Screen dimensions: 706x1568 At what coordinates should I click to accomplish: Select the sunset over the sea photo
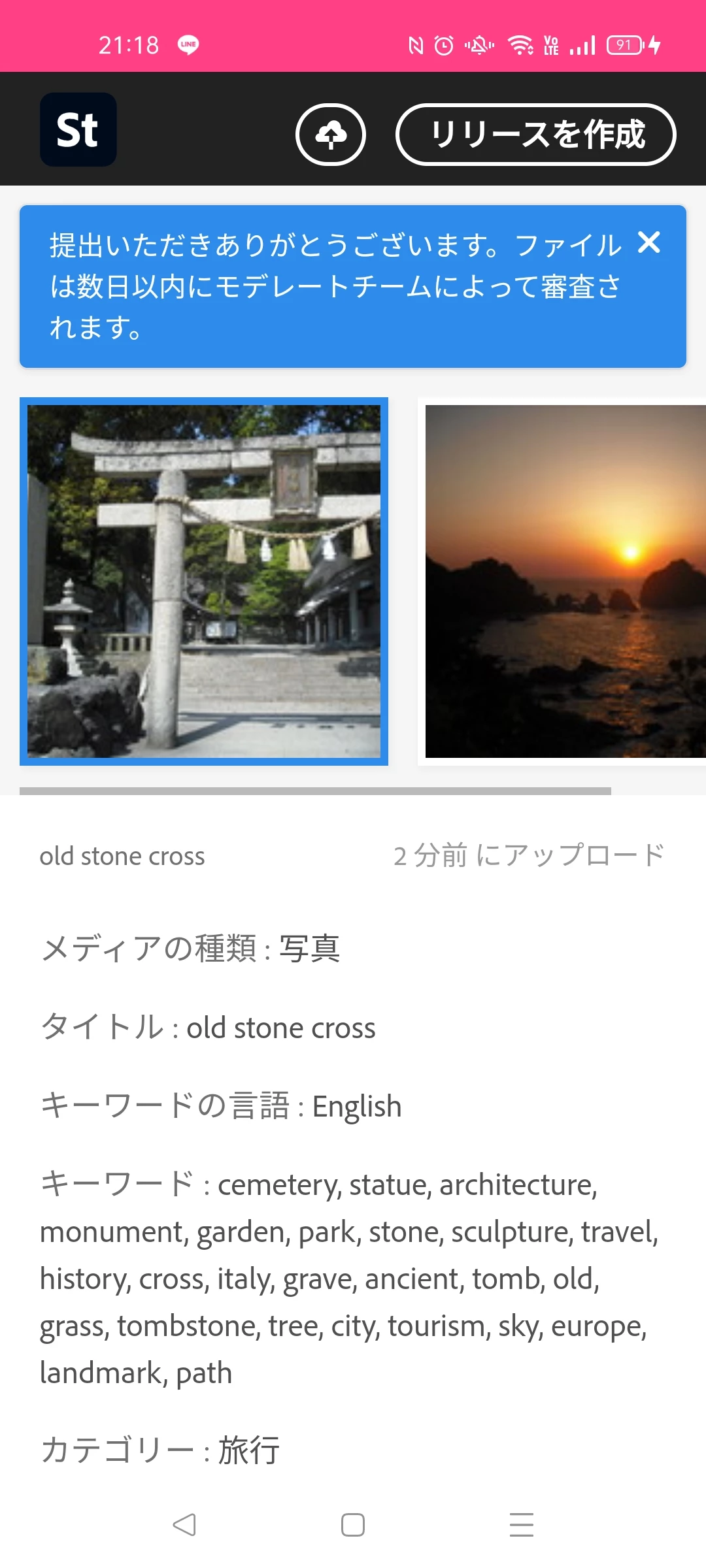point(565,581)
